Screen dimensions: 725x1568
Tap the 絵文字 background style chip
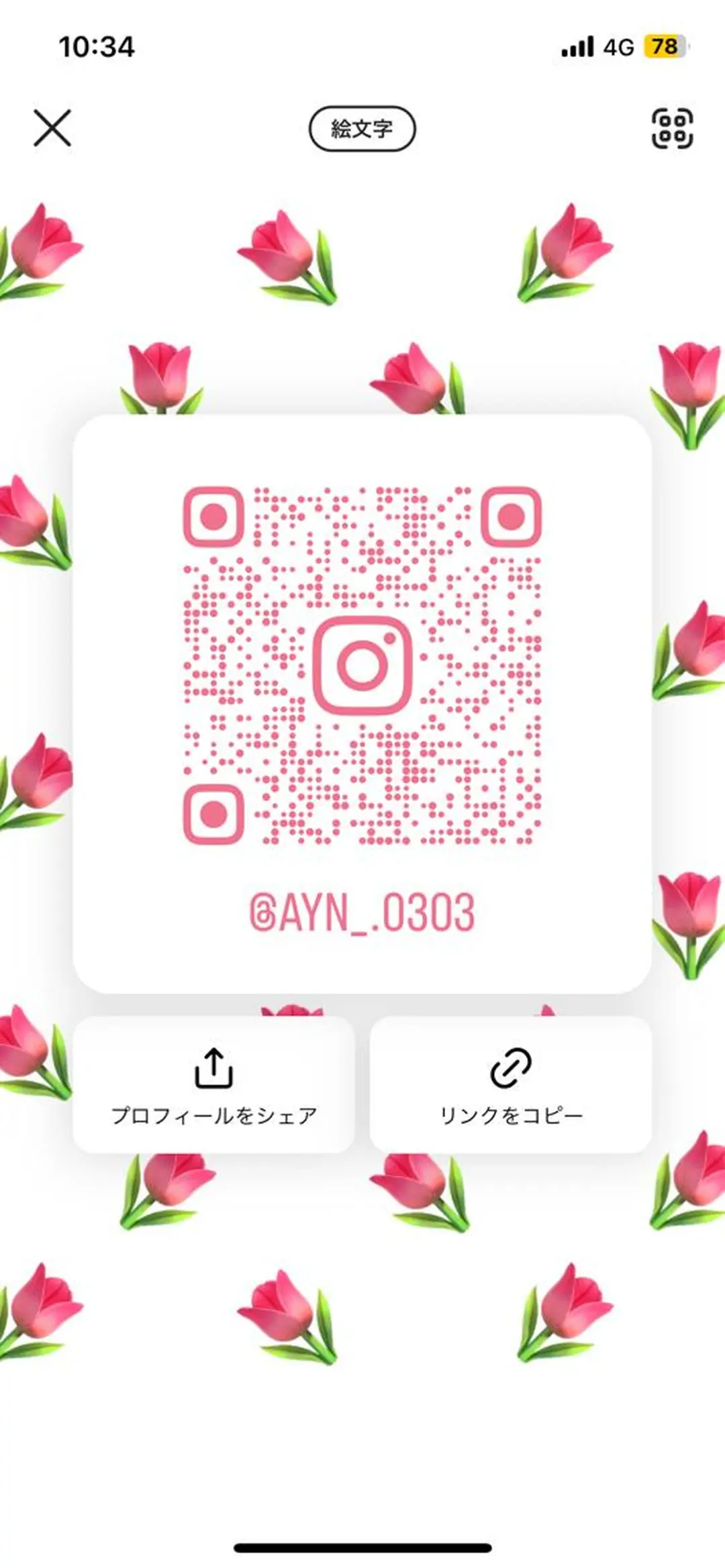point(362,128)
